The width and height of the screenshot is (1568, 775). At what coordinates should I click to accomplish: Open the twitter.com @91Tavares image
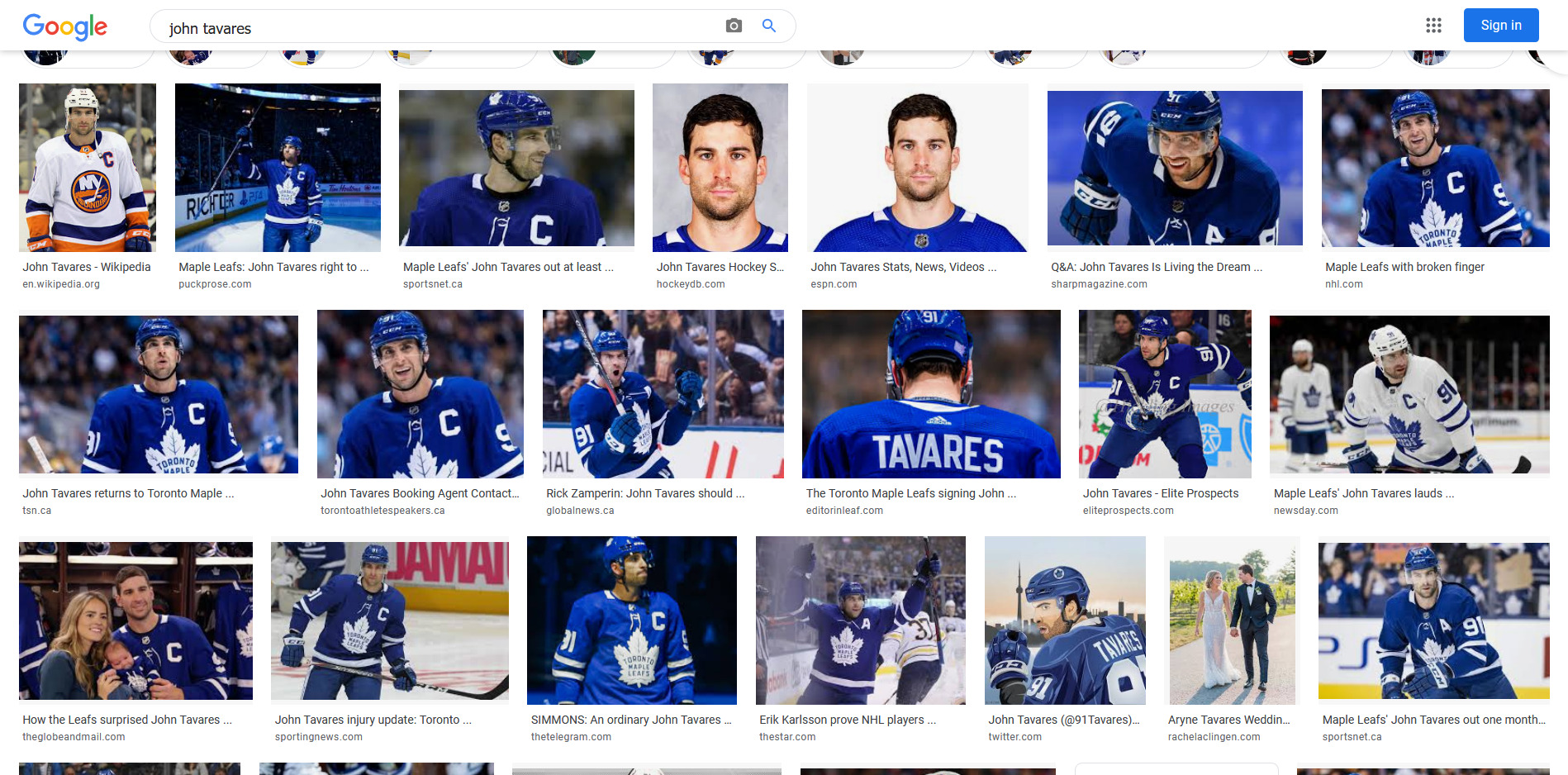pos(1065,620)
